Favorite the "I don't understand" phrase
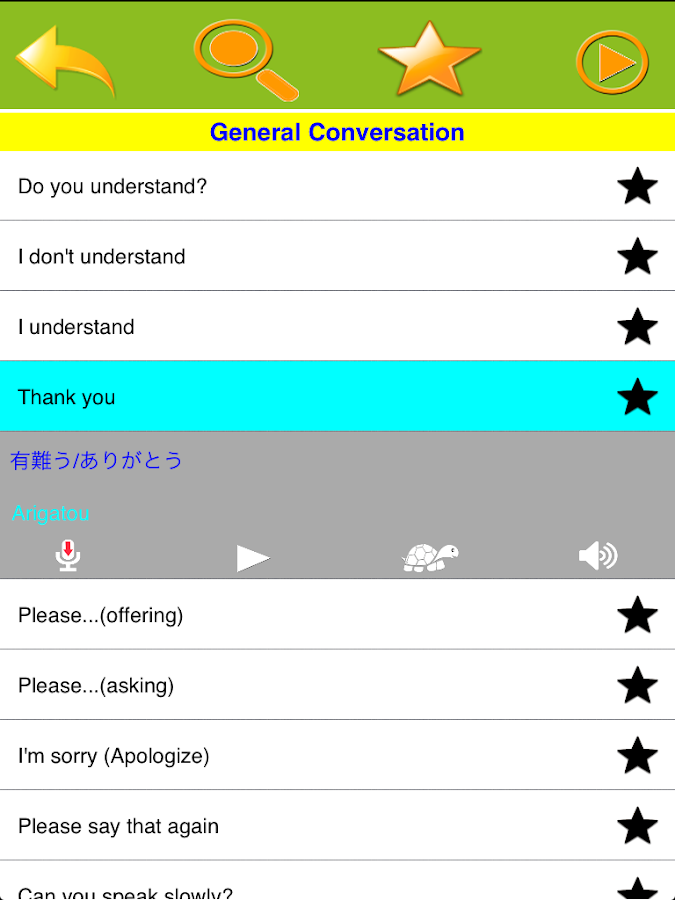675x900 pixels. coord(637,257)
